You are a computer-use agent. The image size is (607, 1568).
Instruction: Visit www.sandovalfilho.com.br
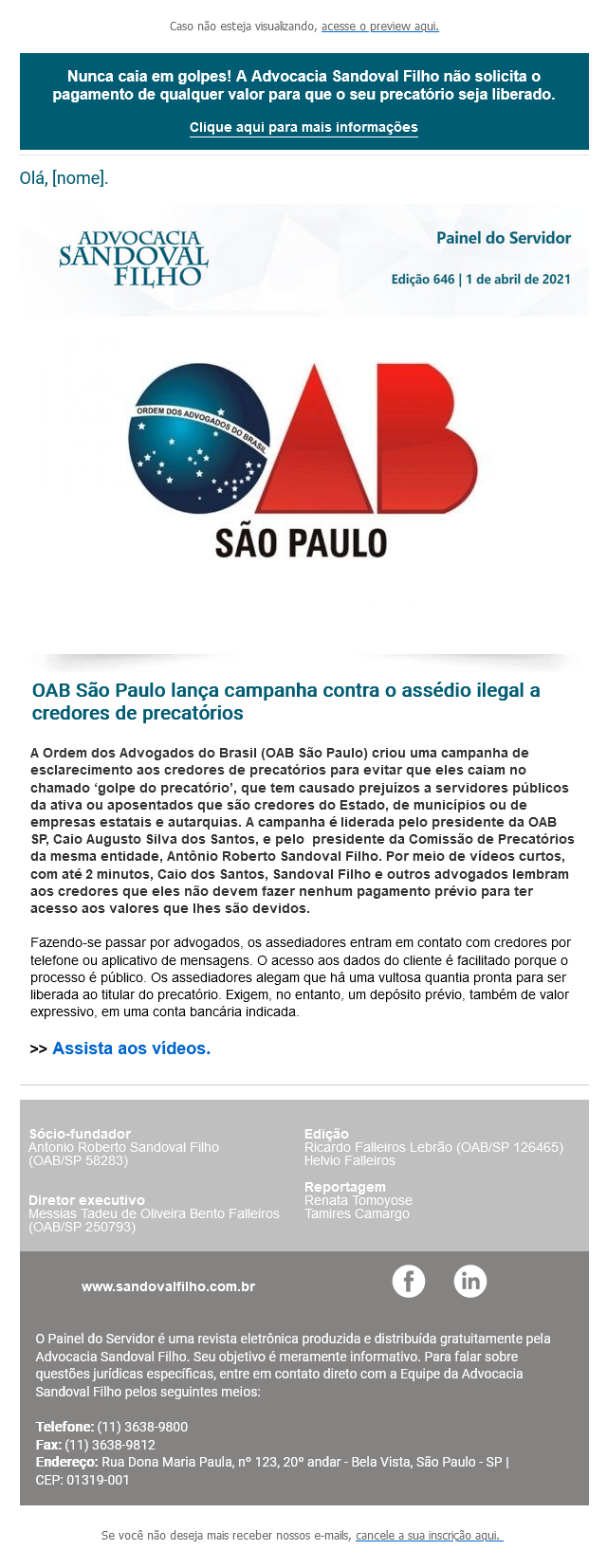[168, 1286]
